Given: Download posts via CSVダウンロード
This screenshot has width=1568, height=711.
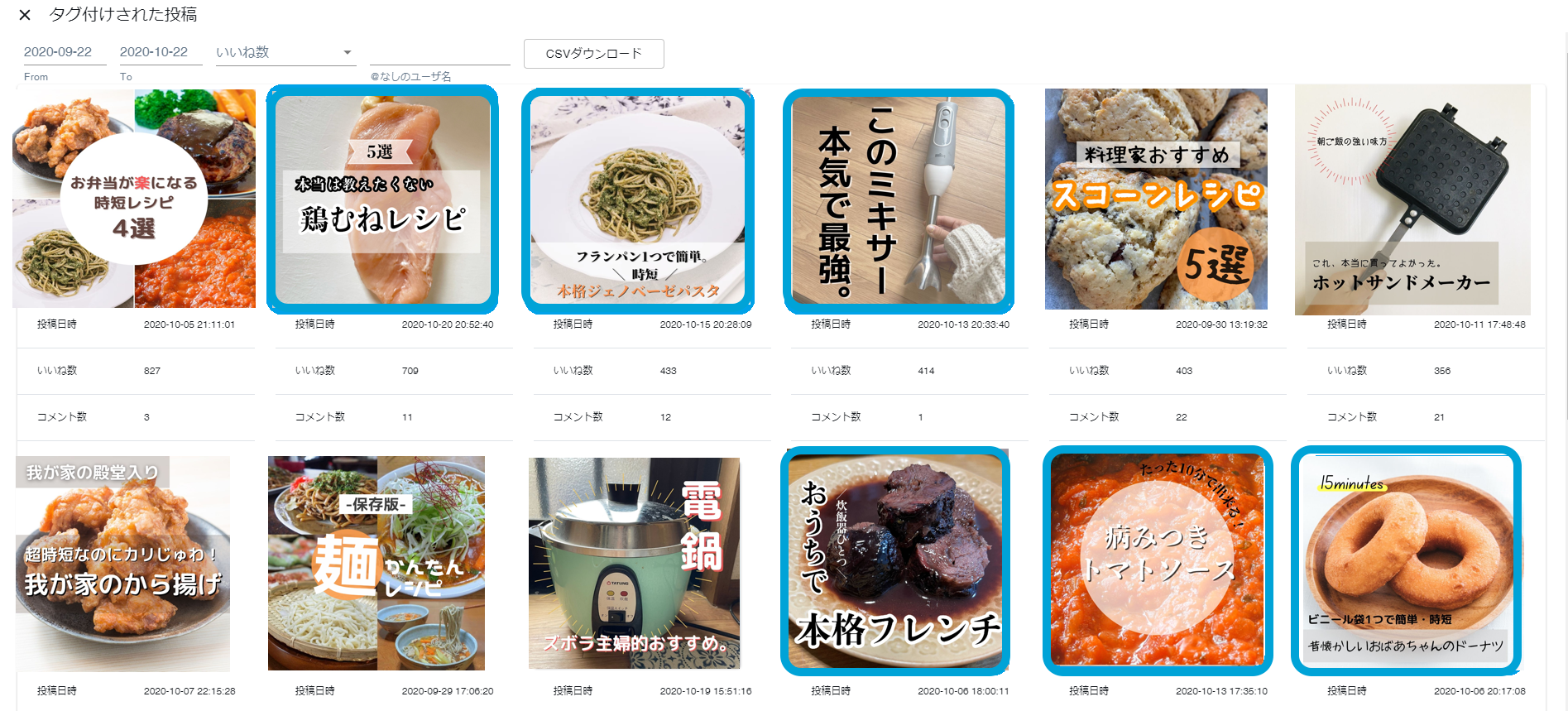Looking at the screenshot, I should pos(593,54).
